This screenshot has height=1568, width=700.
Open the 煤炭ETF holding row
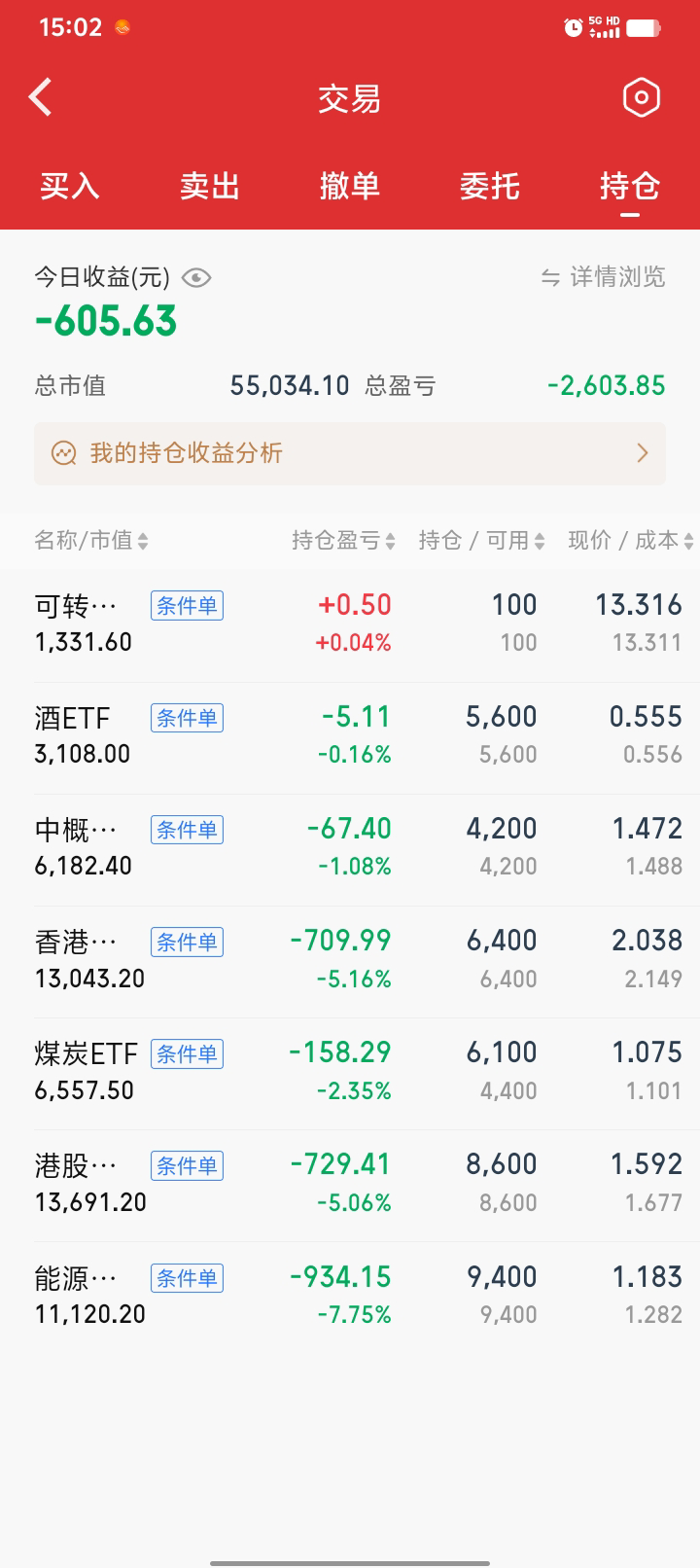tap(350, 1071)
